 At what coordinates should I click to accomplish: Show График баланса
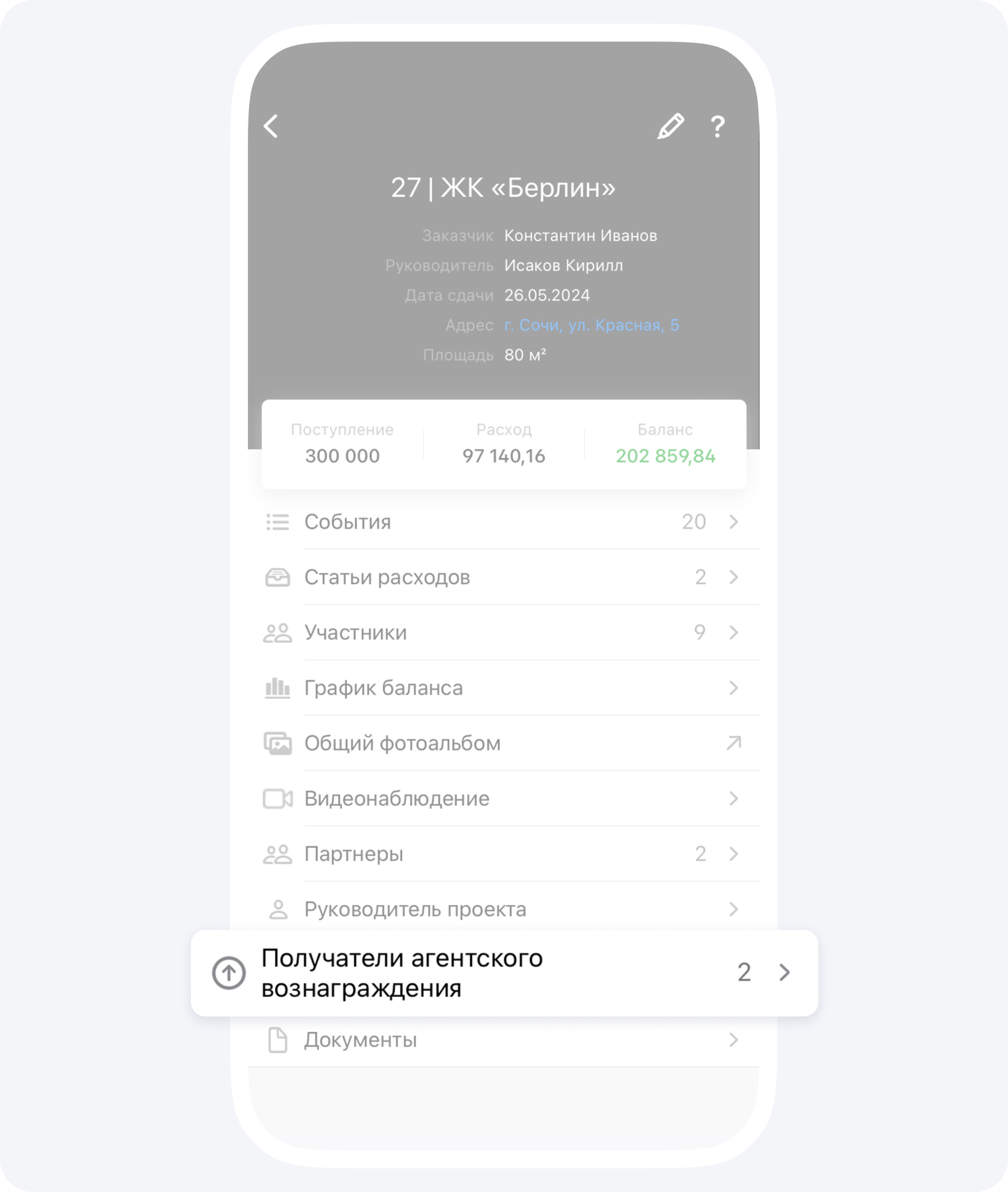click(x=503, y=688)
